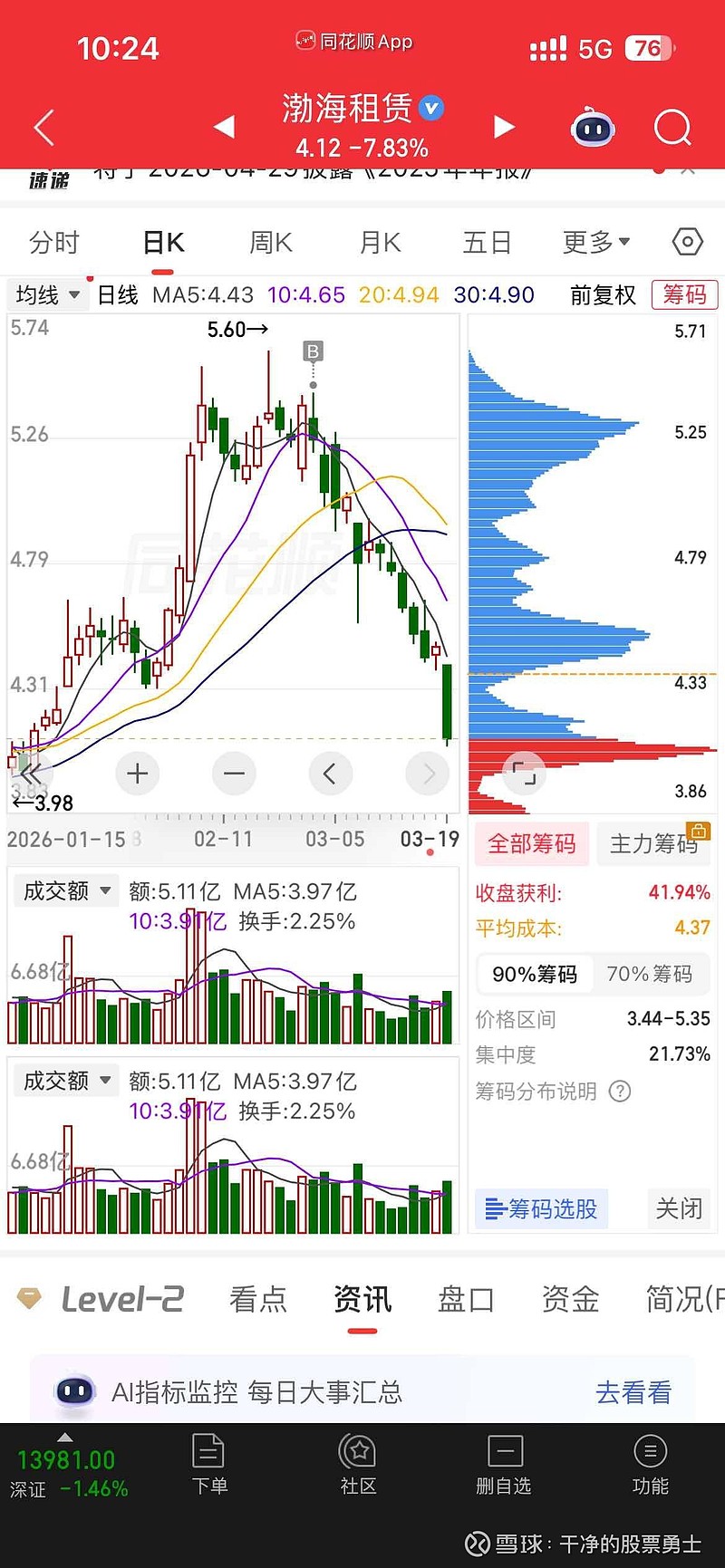Open the search magnifier icon
This screenshot has width=725, height=1568.
coord(672,128)
